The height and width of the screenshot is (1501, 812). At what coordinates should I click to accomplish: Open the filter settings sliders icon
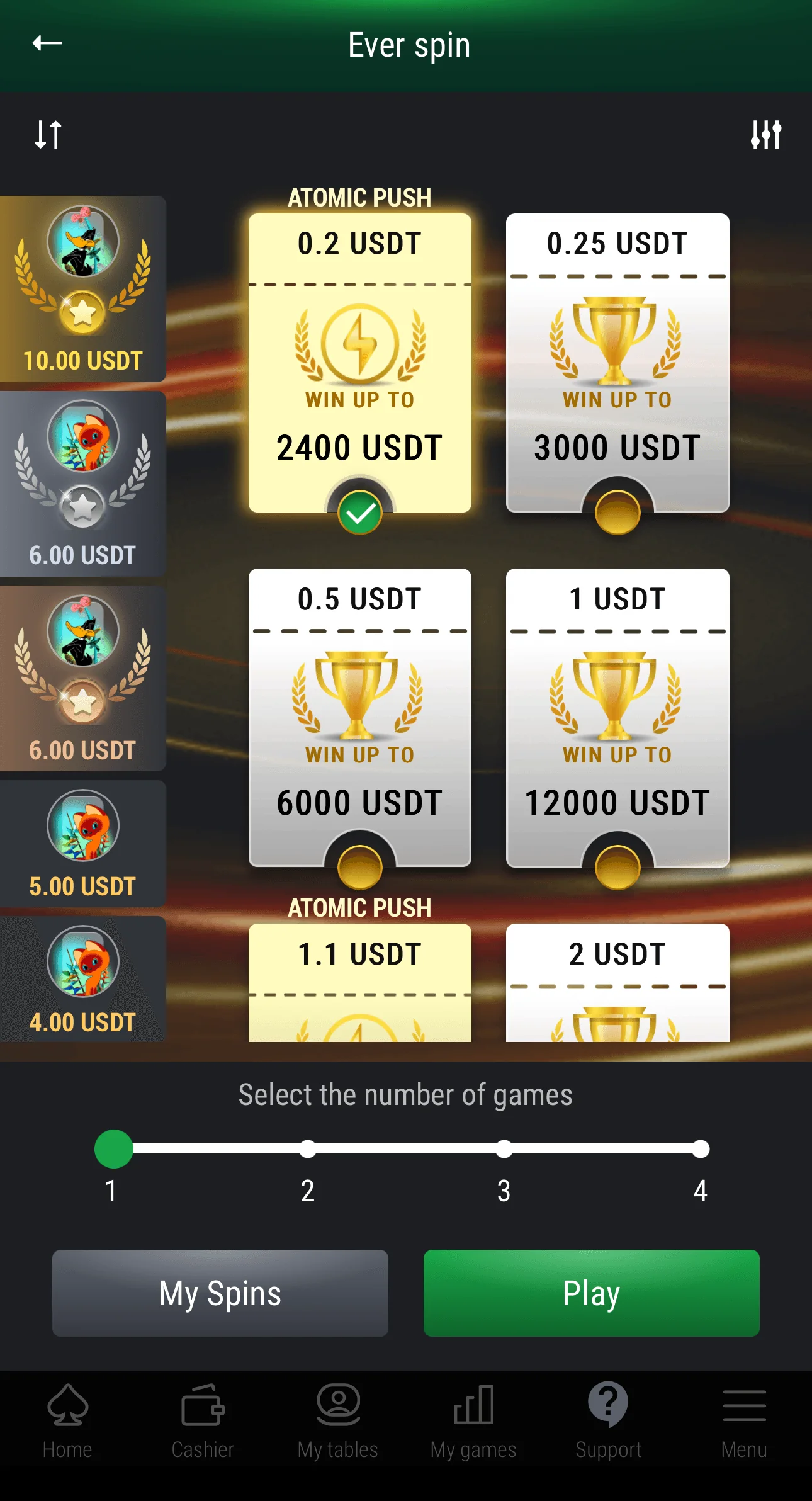point(766,134)
